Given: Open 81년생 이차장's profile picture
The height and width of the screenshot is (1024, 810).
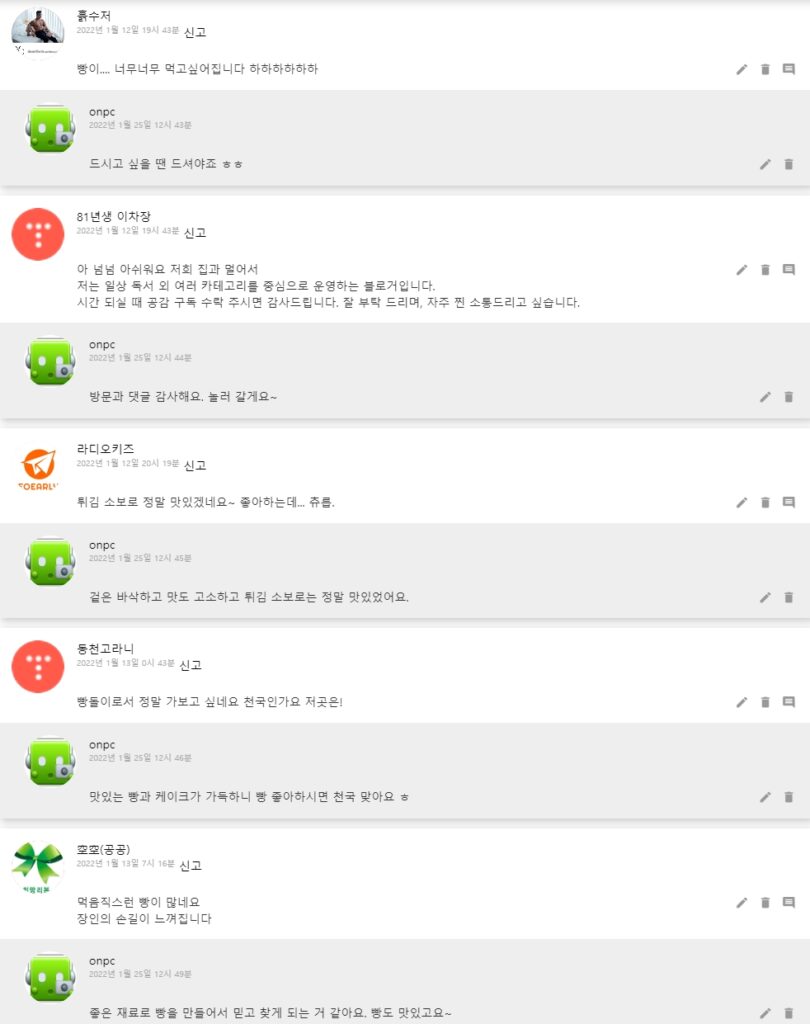Looking at the screenshot, I should click(37, 235).
